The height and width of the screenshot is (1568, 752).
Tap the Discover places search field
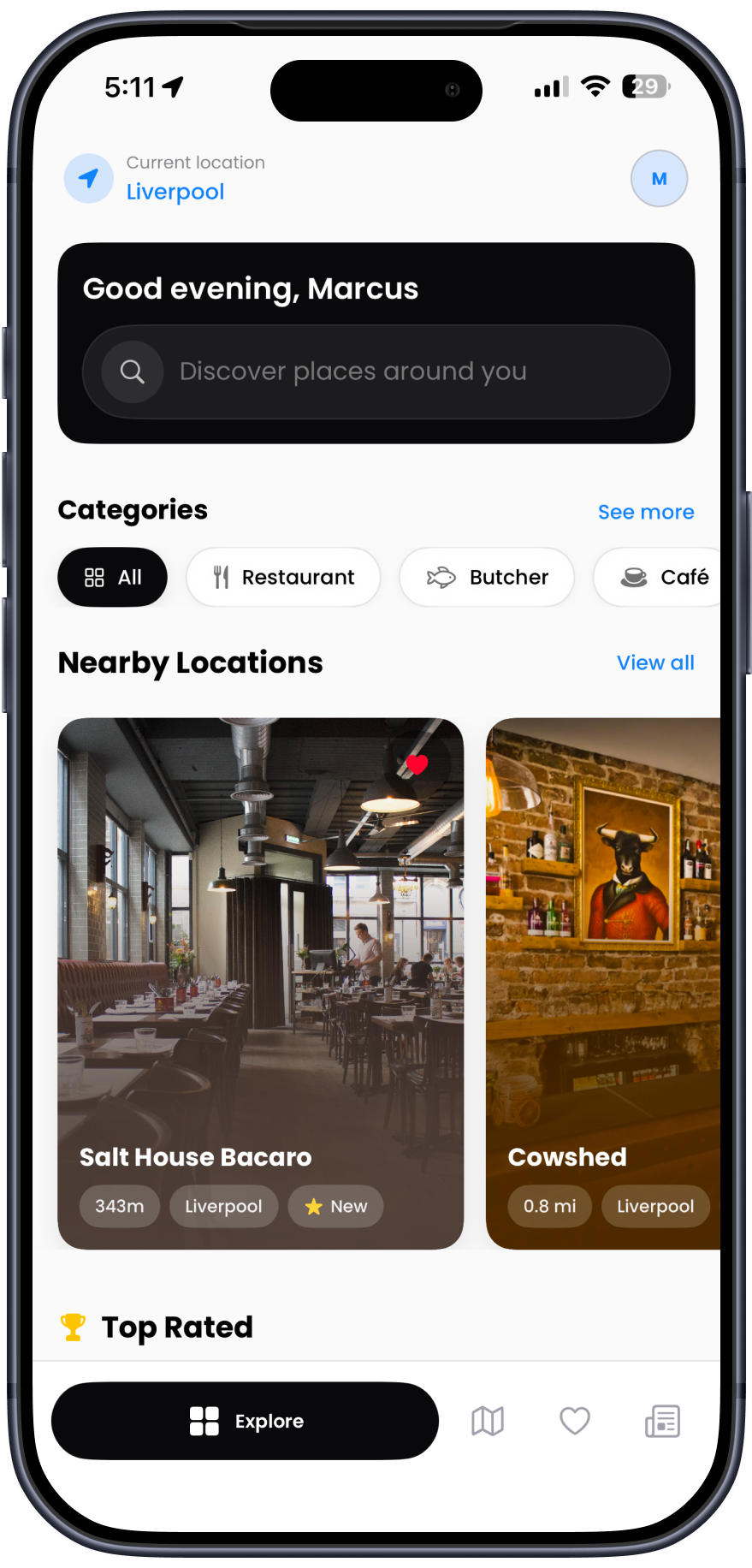376,371
